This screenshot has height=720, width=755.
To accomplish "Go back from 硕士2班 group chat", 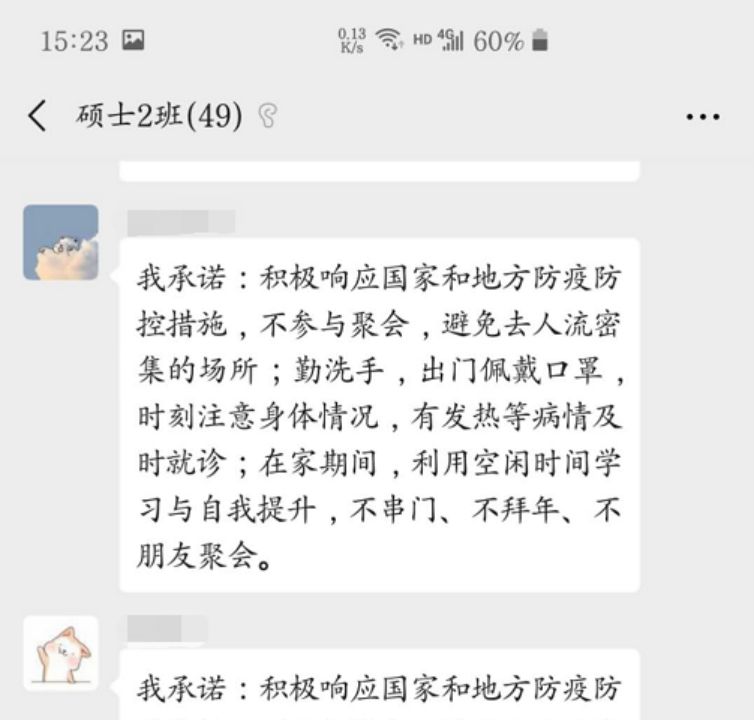I will click(x=37, y=117).
